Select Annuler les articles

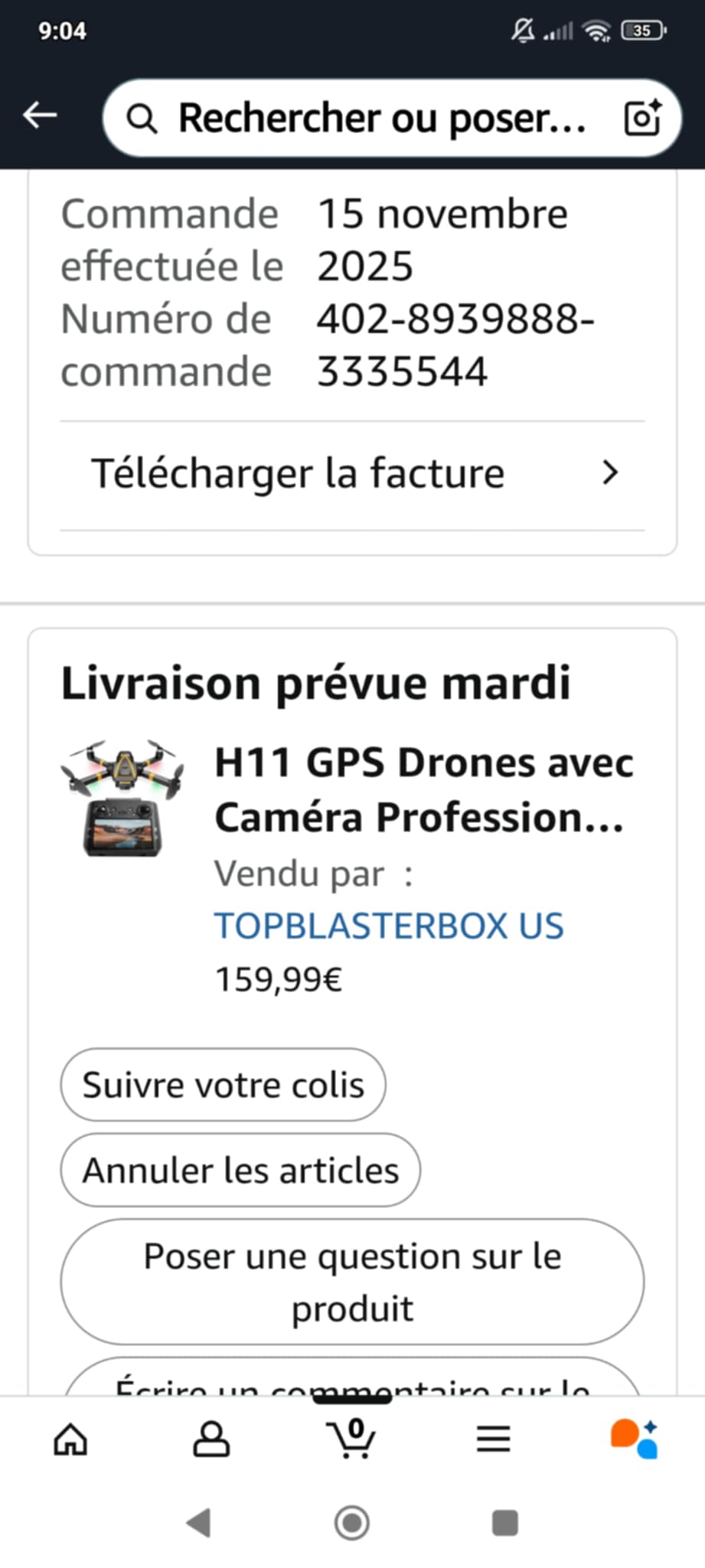[240, 1170]
